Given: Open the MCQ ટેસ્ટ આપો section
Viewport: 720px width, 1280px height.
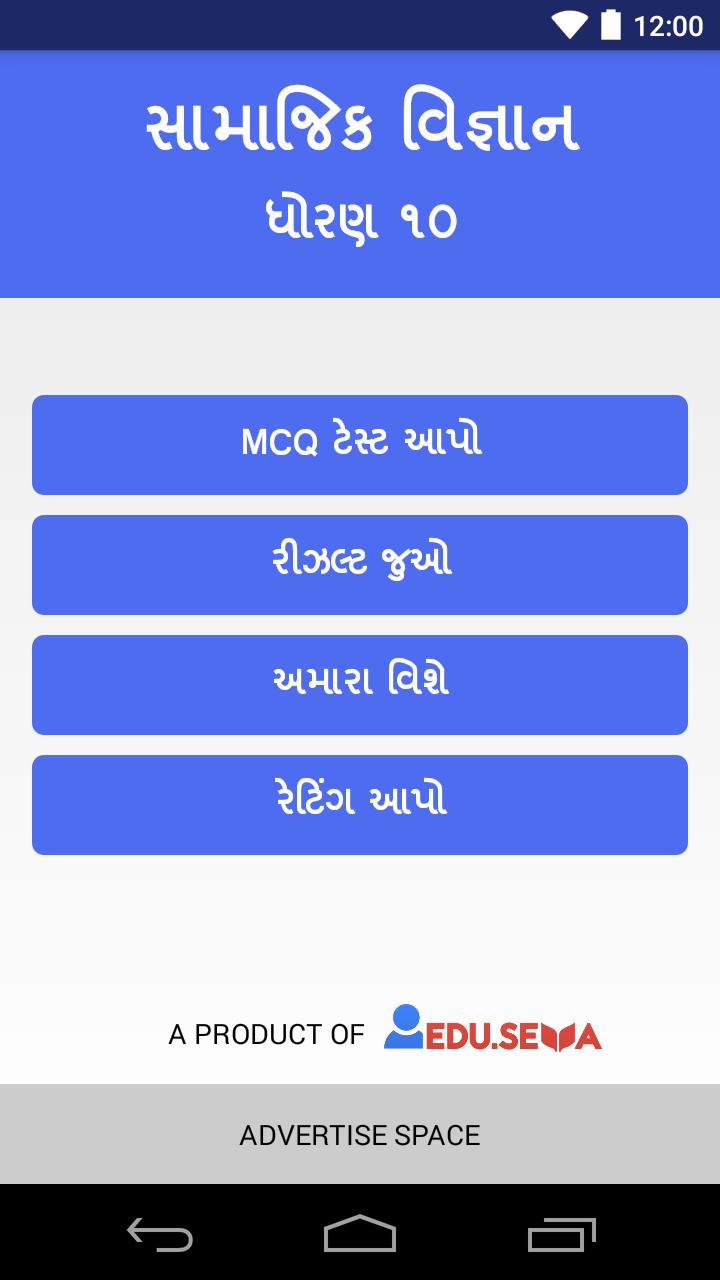Looking at the screenshot, I should click(360, 444).
